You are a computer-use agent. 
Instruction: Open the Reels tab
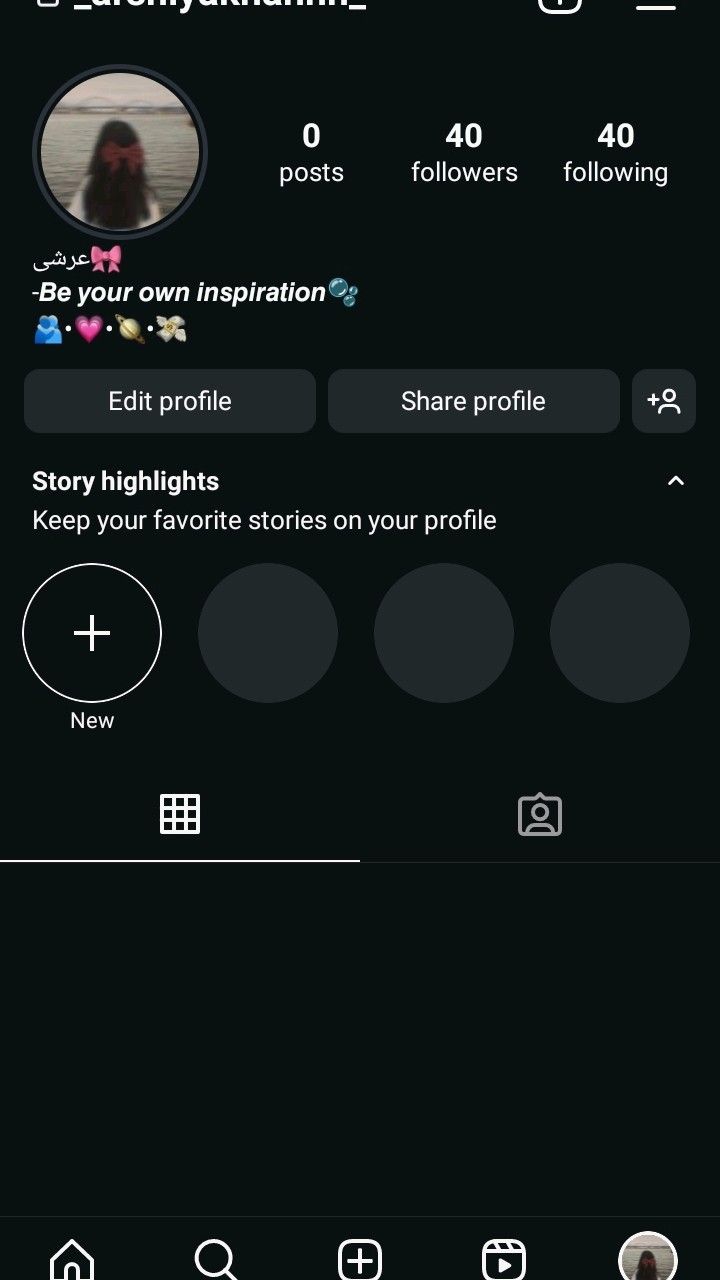coord(504,1260)
